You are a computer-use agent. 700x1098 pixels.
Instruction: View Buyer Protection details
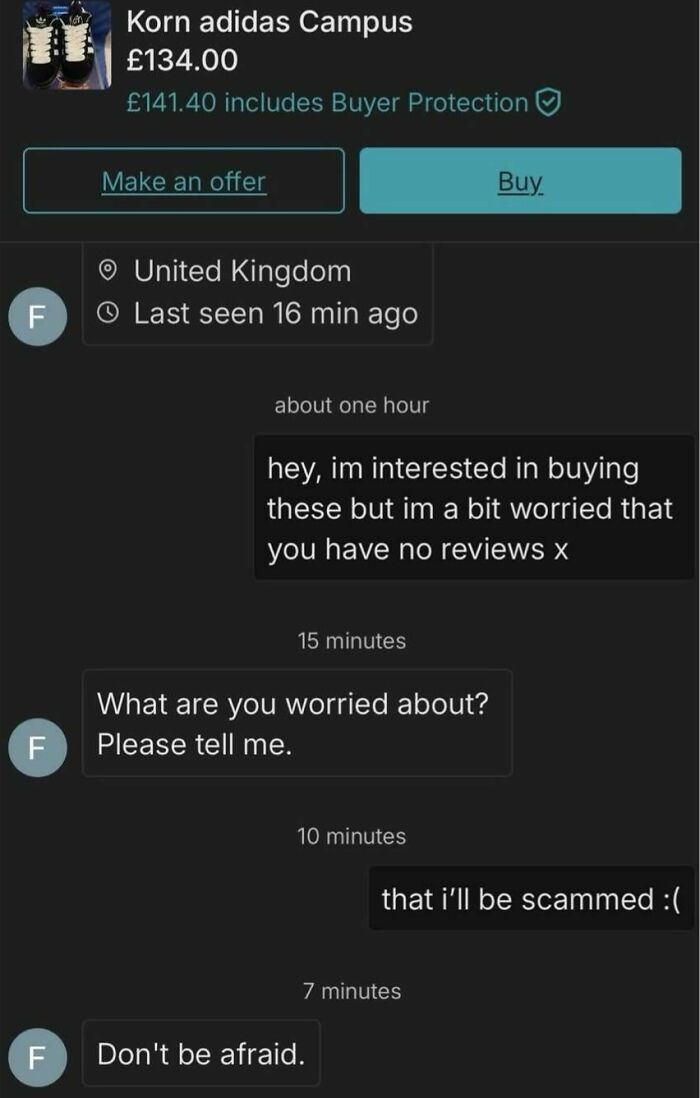click(549, 102)
